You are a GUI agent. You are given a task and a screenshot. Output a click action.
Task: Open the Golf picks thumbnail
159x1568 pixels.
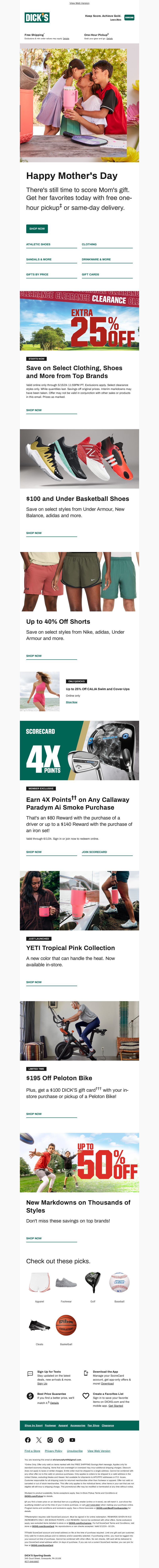pos(92,1282)
